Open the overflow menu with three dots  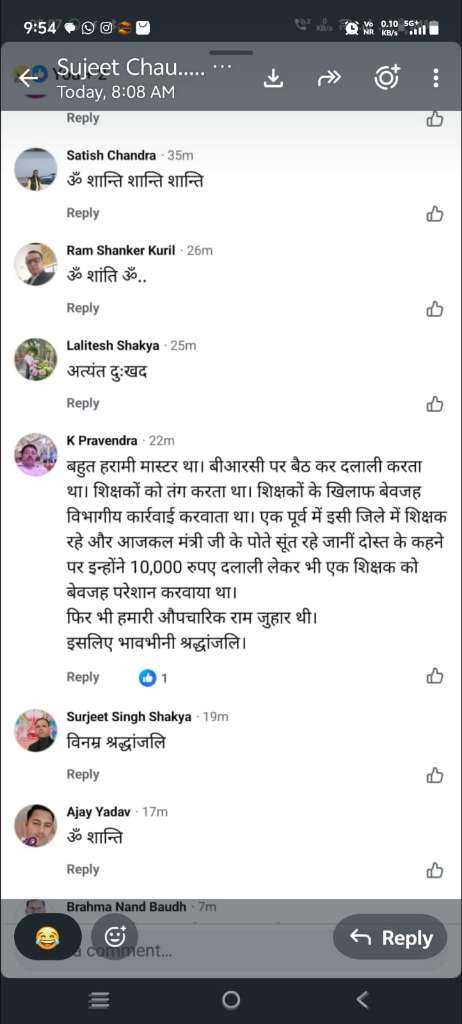pos(436,78)
